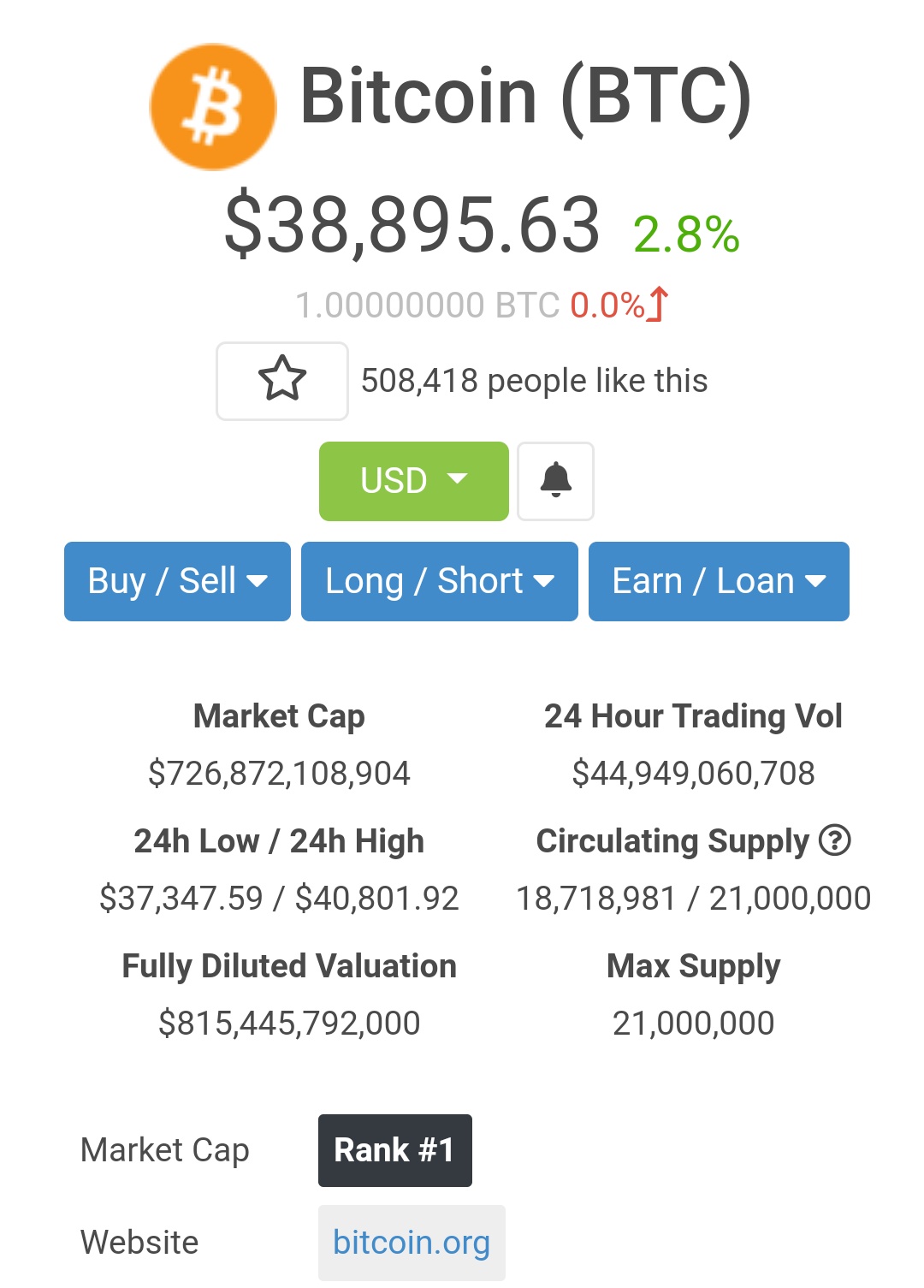This screenshot has height=1288, width=924.
Task: Expand the Earn / Loan menu
Action: point(719,581)
